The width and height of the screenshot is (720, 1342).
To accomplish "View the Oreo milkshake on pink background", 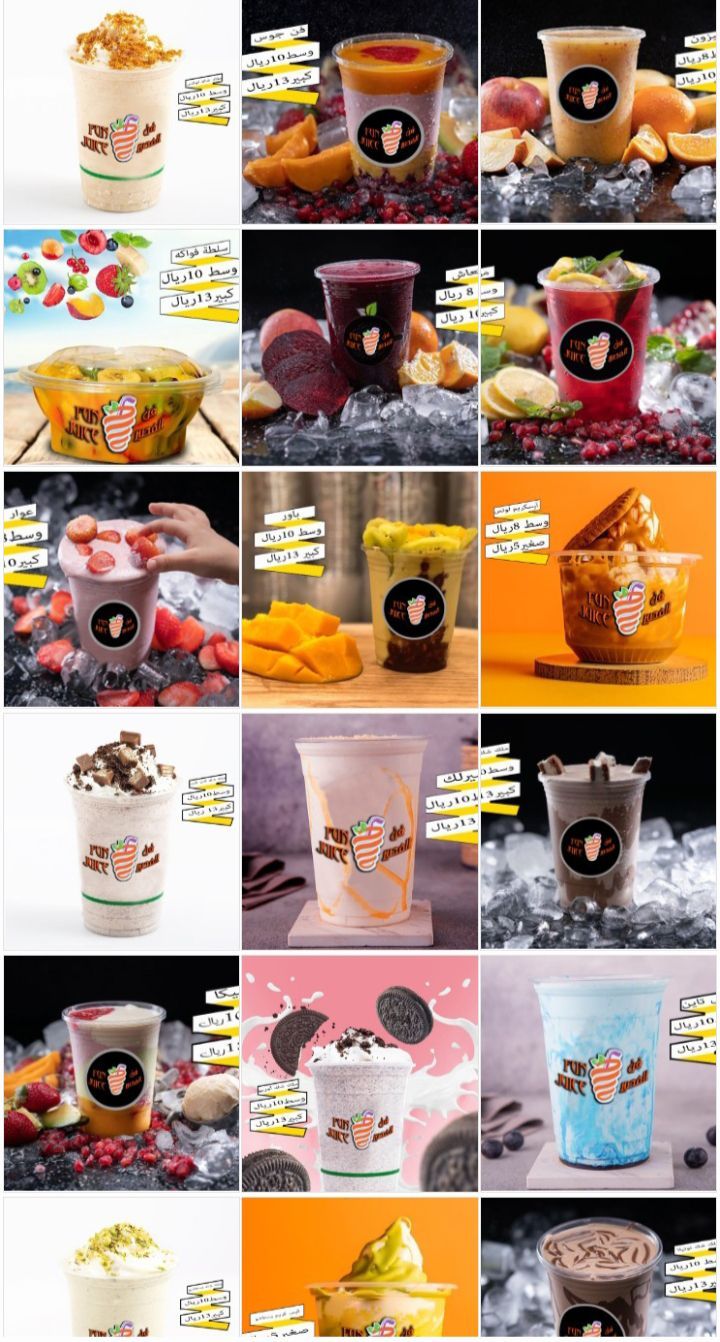I will point(360,1073).
